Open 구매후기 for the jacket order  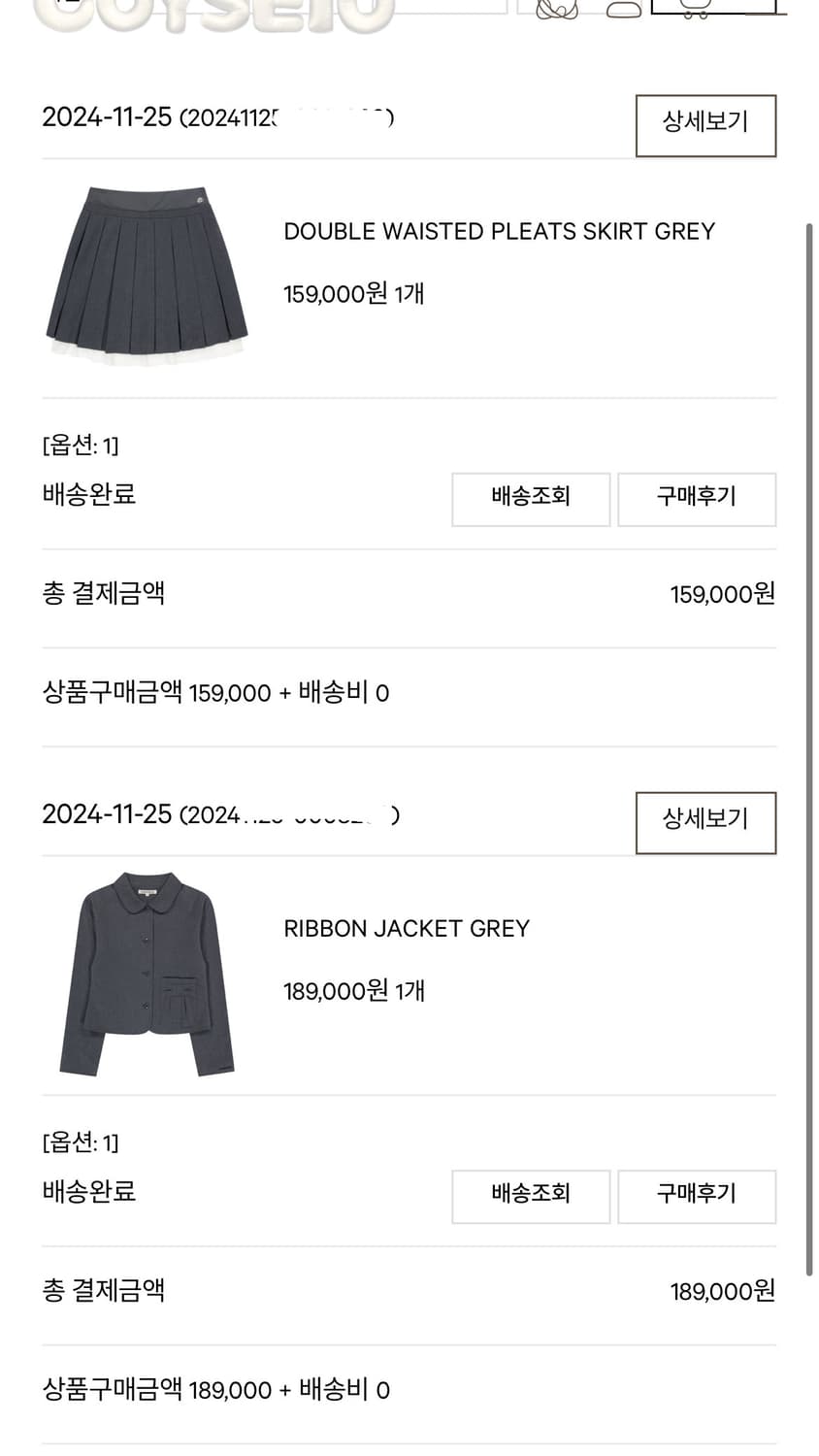(697, 1196)
